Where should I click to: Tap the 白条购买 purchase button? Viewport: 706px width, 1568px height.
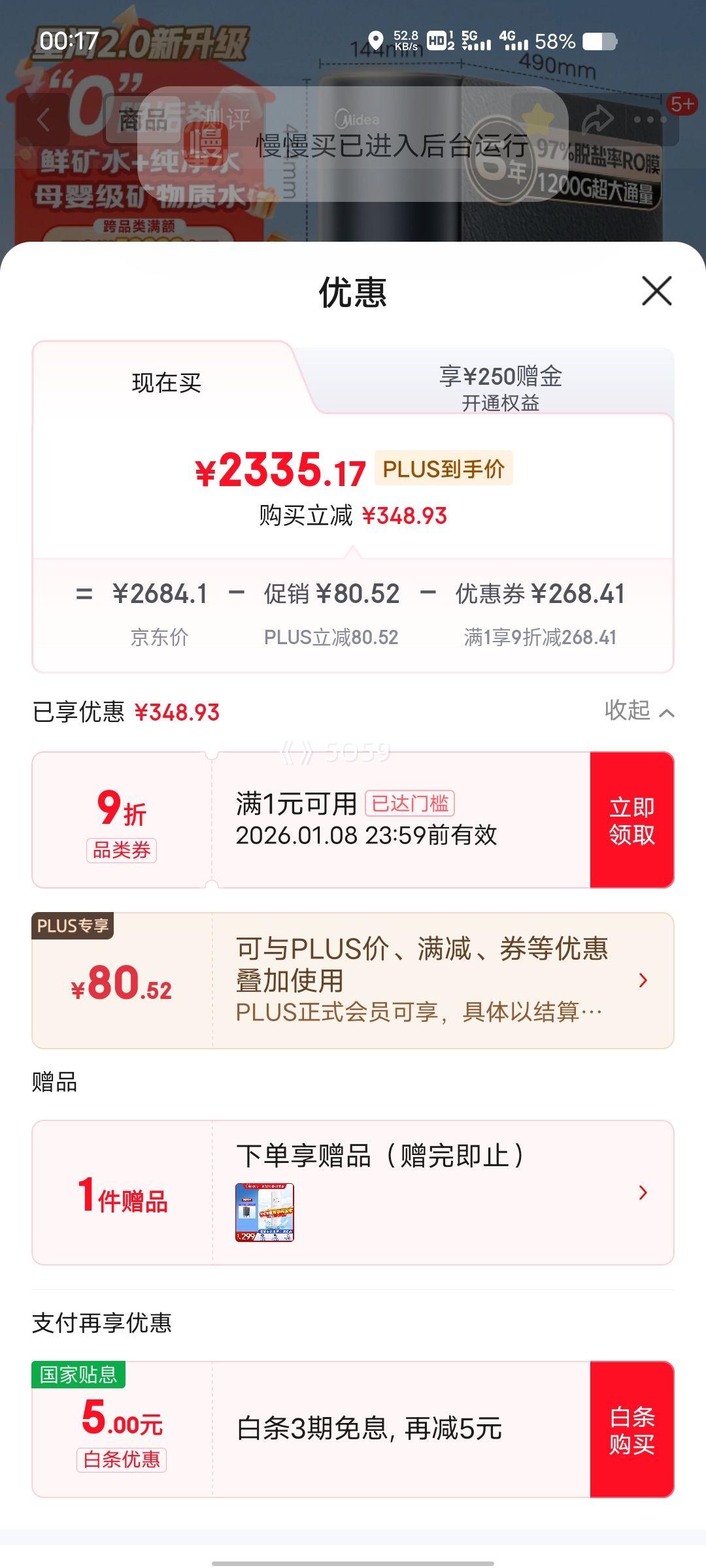coord(633,1431)
